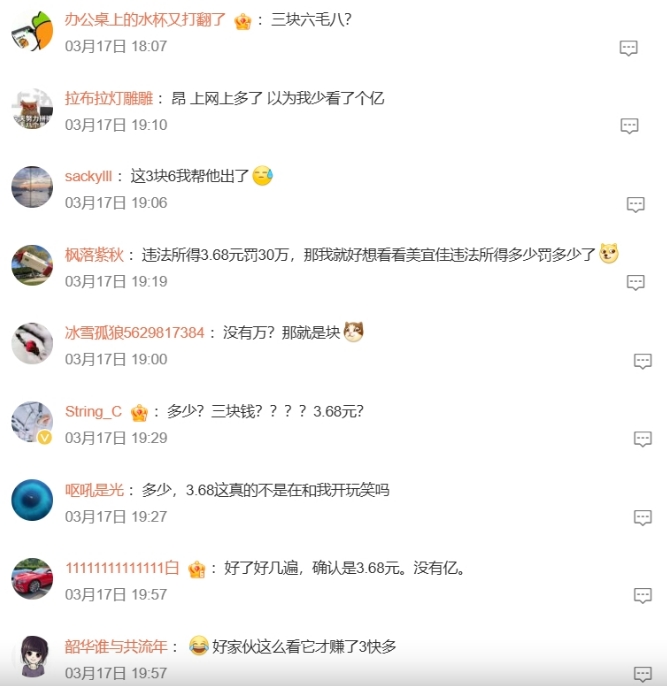Image resolution: width=667 pixels, height=686 pixels.
Task: Tap the username 呕吼是光
Action: (x=94, y=489)
